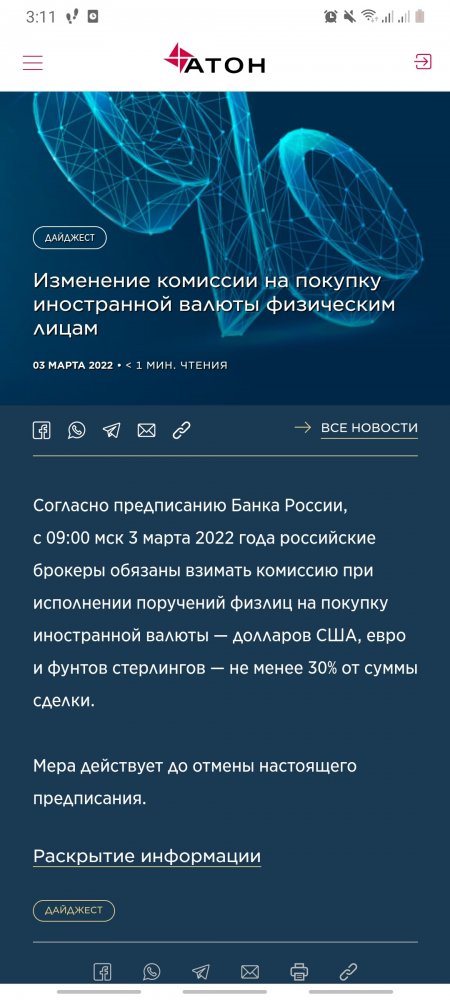Tap the ДАЙДЖЕСТ chip above the headline
Screen dimensions: 450x1000
pyautogui.click(x=70, y=238)
